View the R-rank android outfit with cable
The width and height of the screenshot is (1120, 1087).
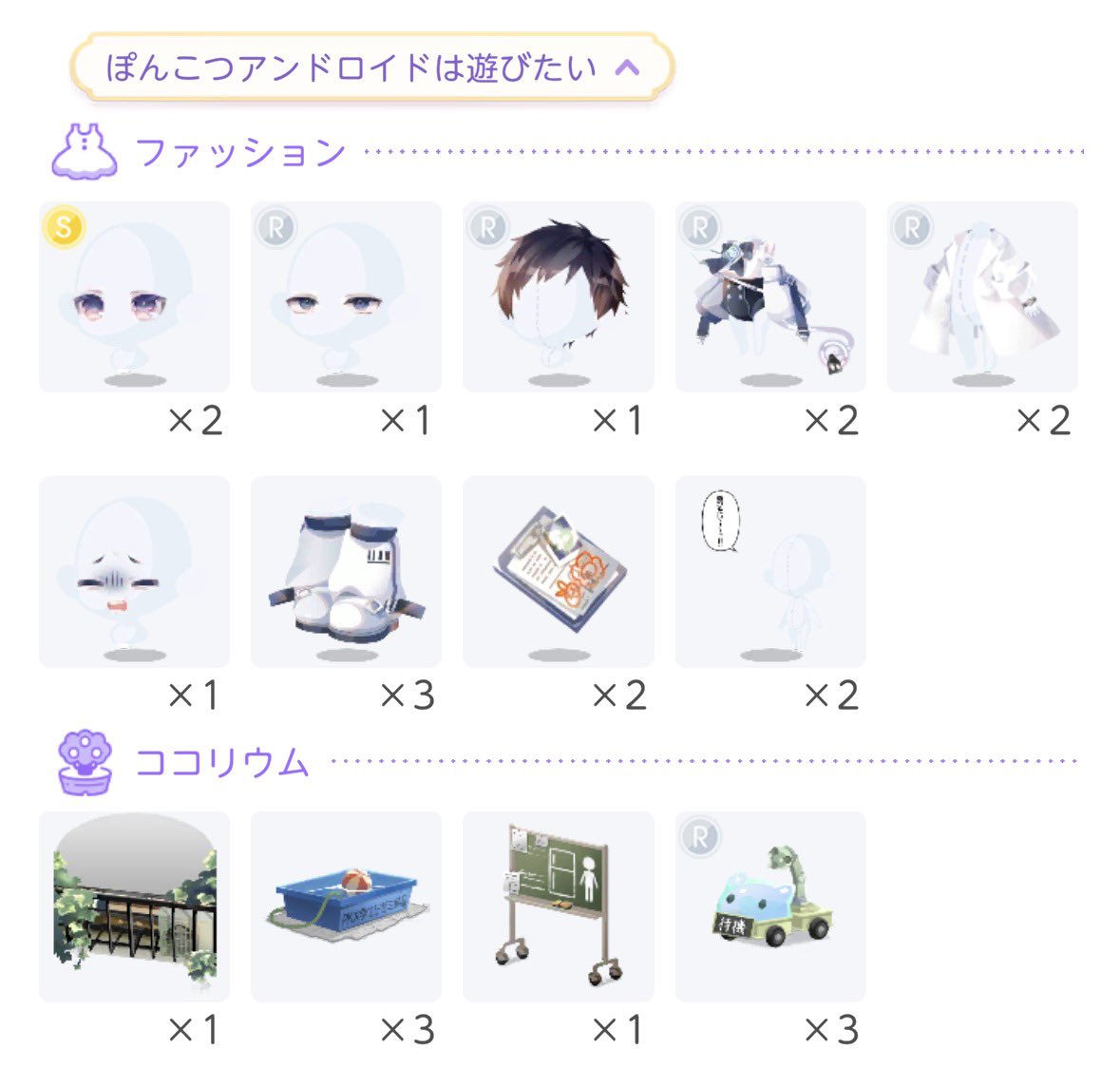770,296
